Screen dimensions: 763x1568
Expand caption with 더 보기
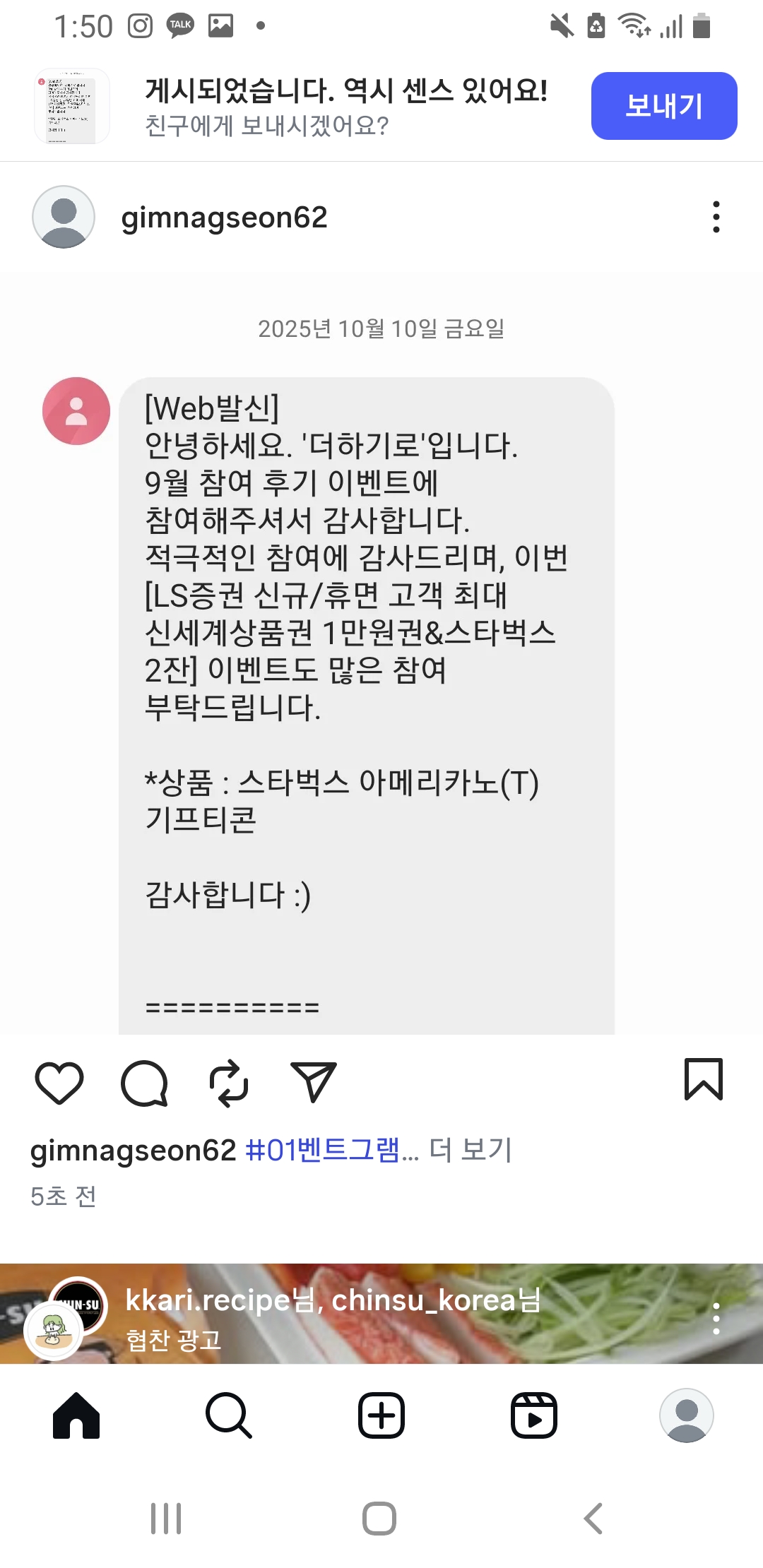[470, 1150]
